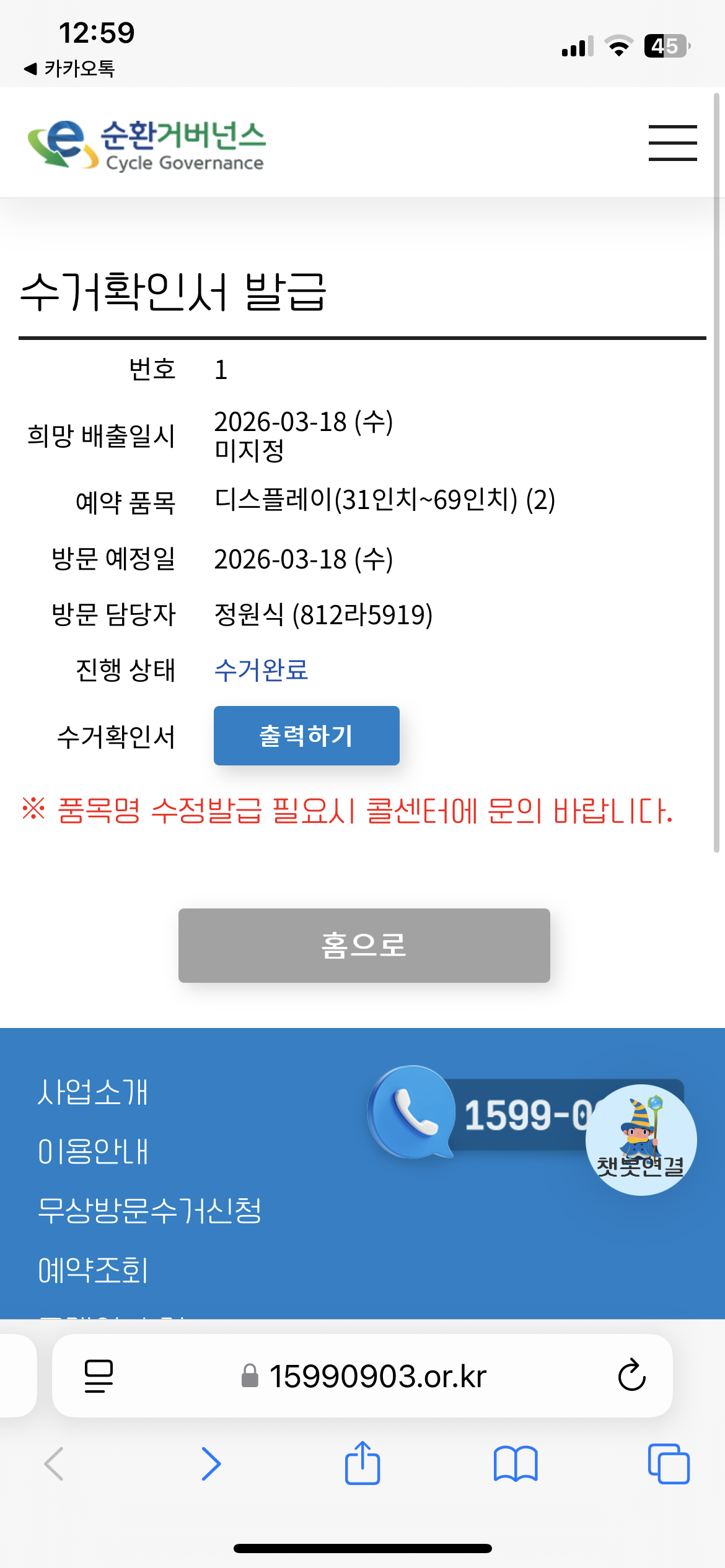Open the 예약조회 footer link
The height and width of the screenshot is (1568, 725).
coord(93,1270)
